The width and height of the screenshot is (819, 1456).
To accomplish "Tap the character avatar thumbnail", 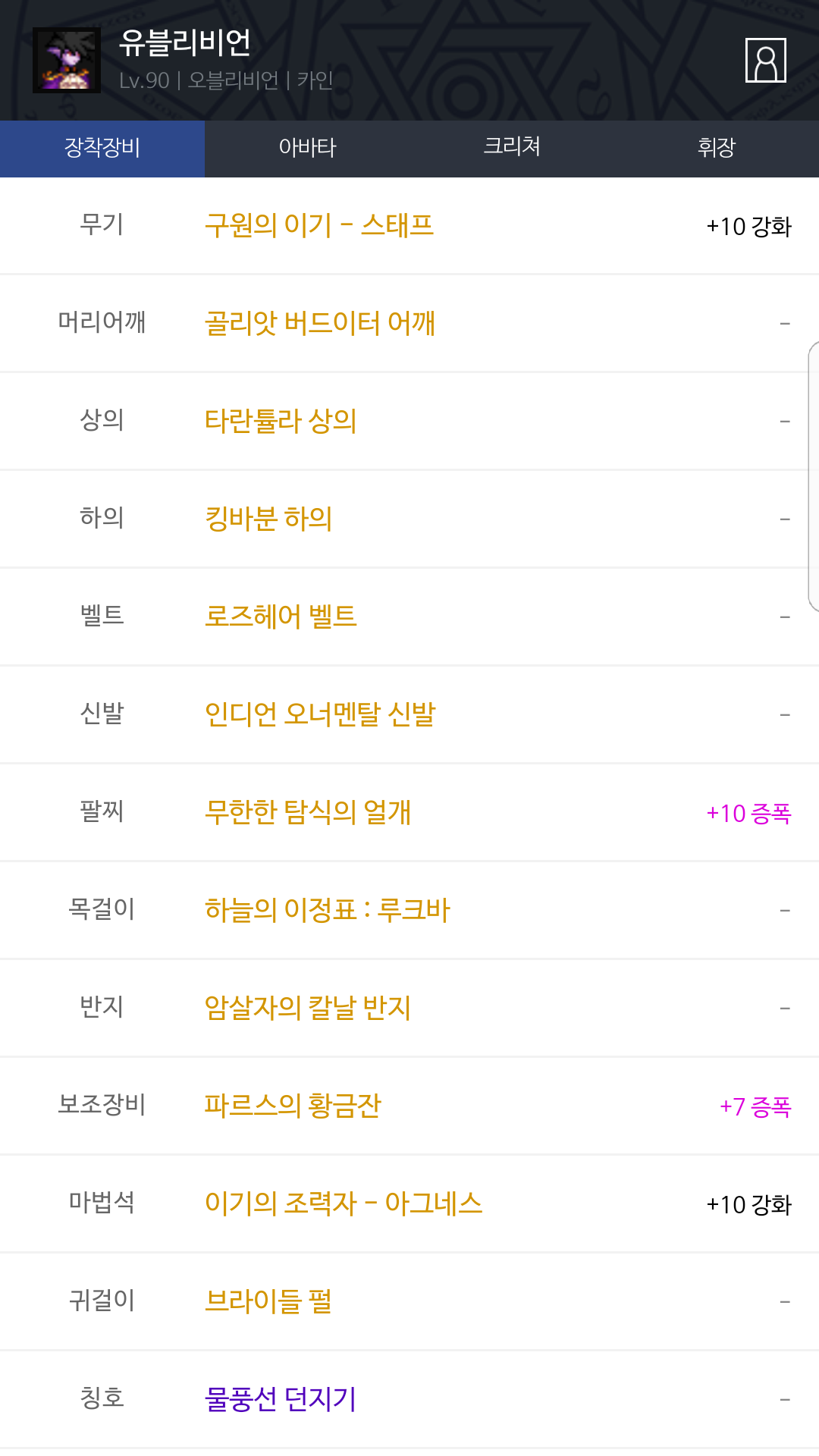I will point(67,61).
